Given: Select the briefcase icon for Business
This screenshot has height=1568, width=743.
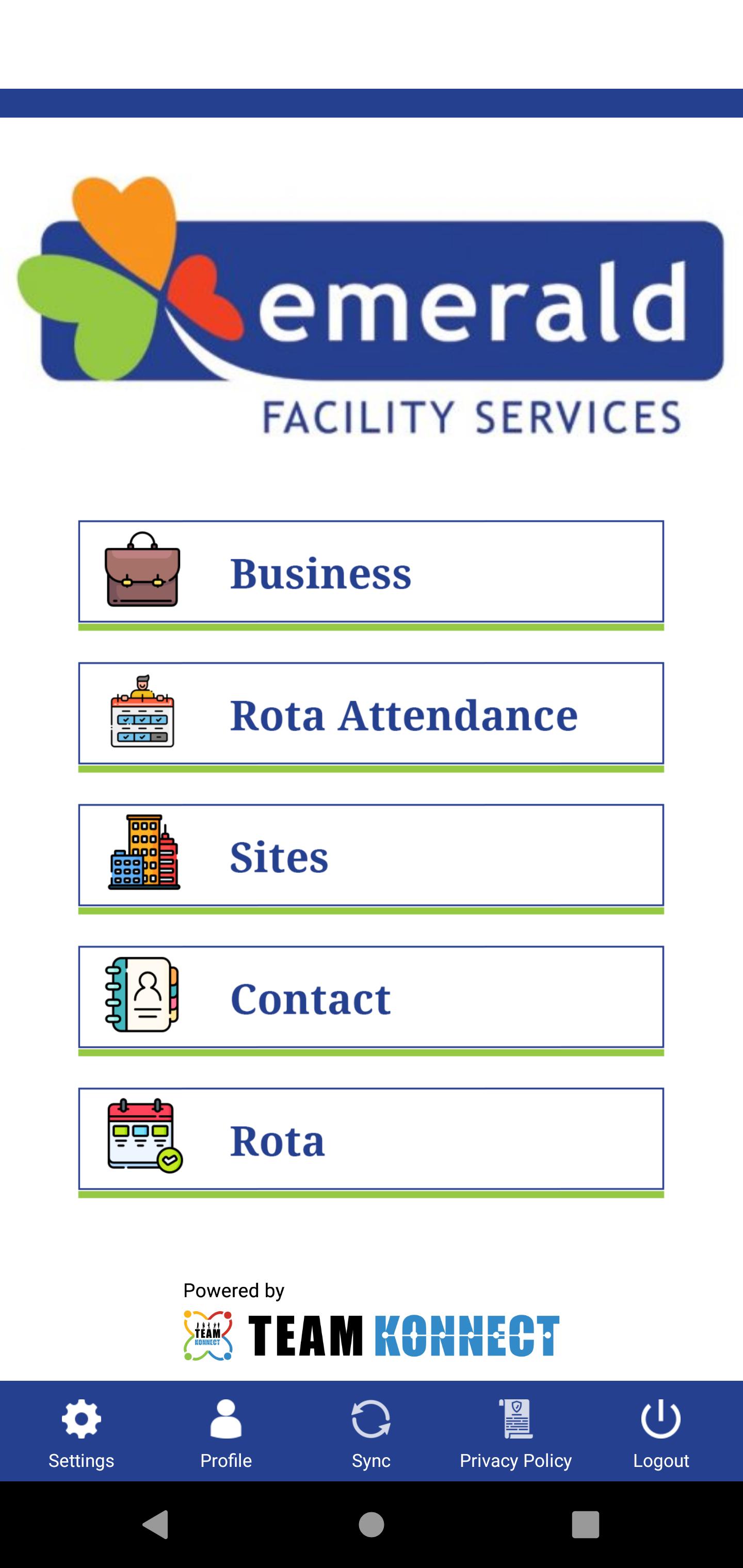Looking at the screenshot, I should point(141,570).
